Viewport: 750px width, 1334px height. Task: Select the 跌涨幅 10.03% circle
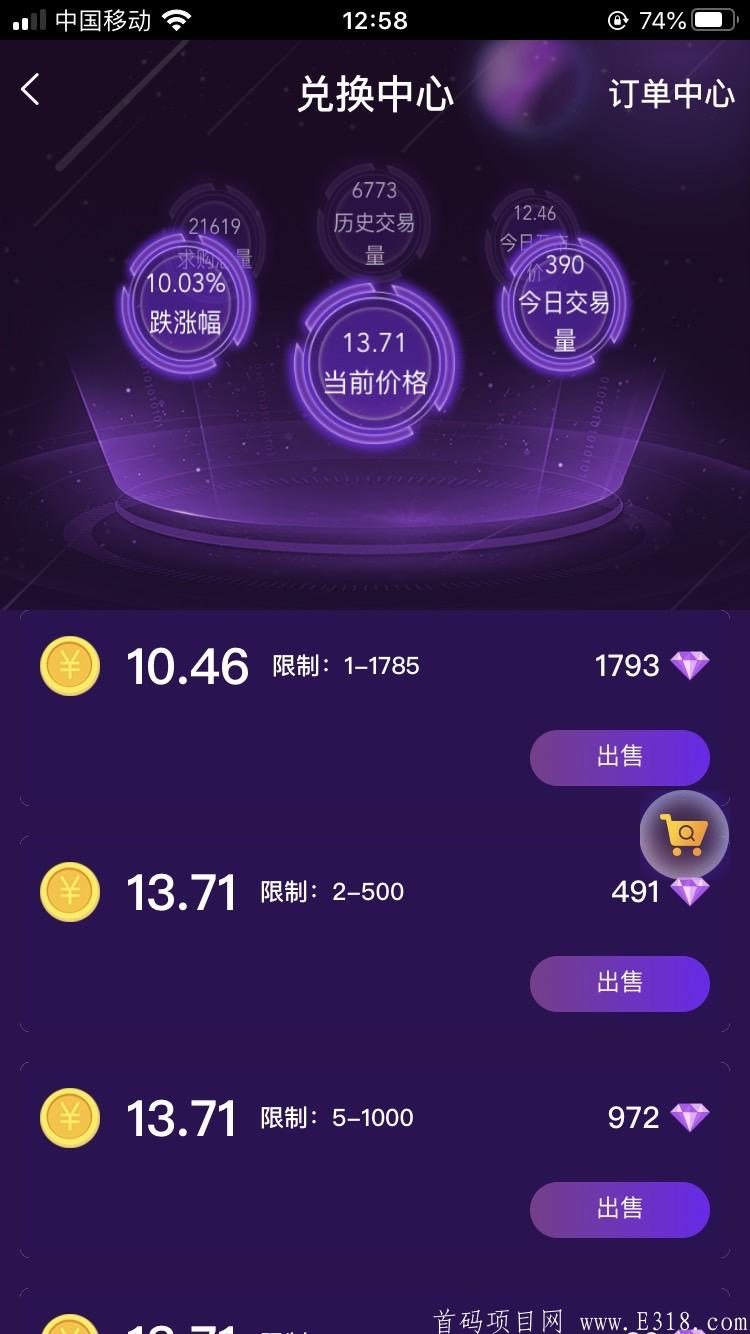186,300
